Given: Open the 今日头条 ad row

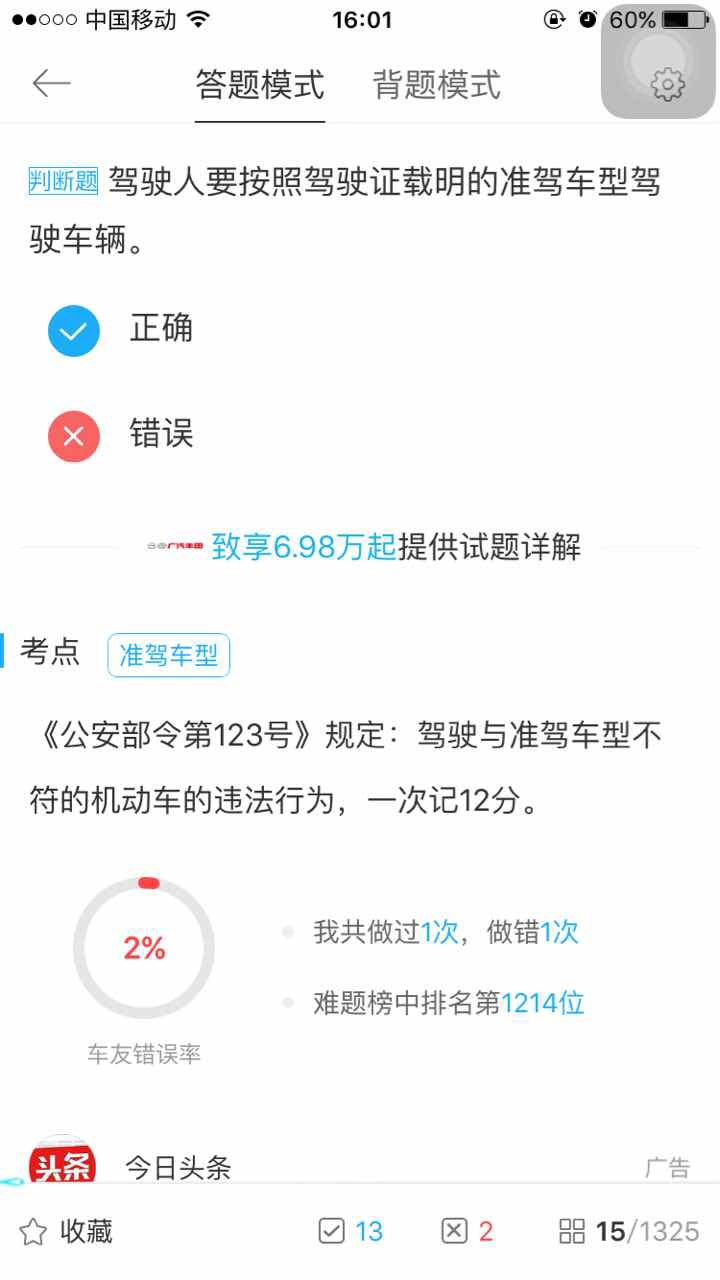Looking at the screenshot, I should click(x=360, y=1163).
